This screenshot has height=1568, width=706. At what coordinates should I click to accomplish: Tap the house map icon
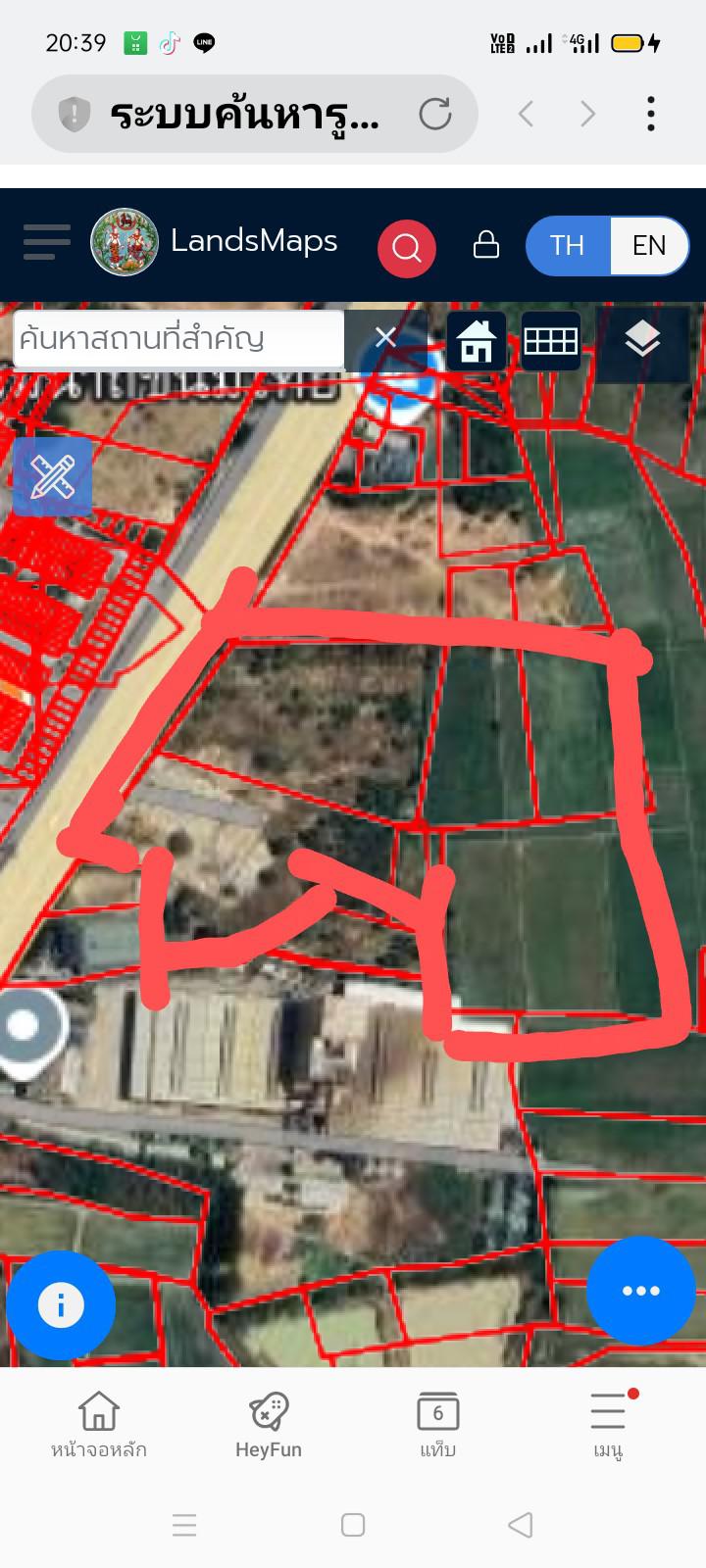(x=477, y=341)
